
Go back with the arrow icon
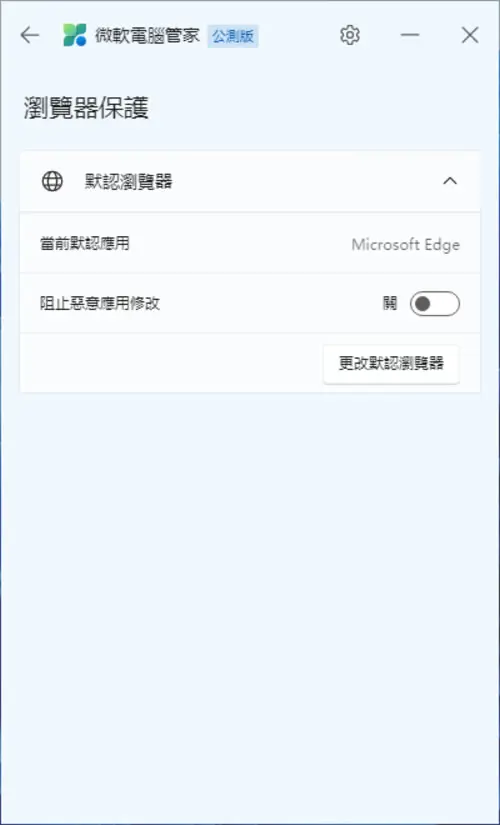pyautogui.click(x=30, y=36)
